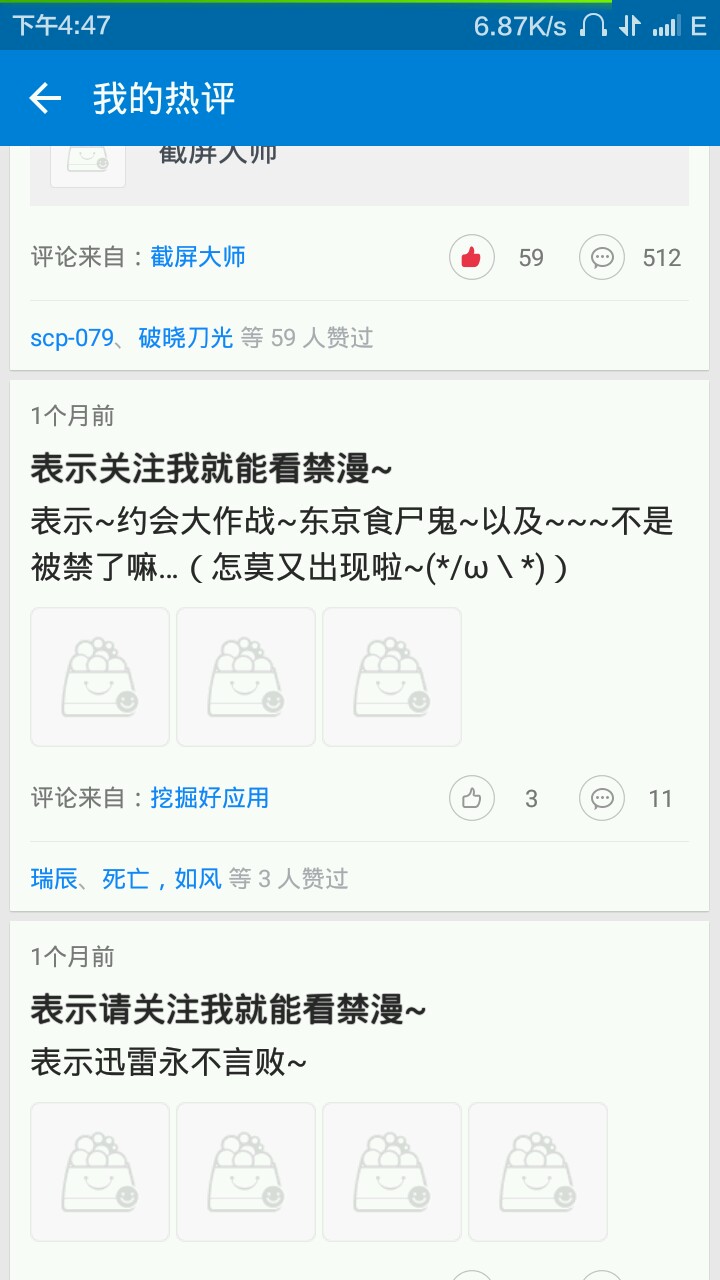This screenshot has width=720, height=1280.
Task: Open the 截屏大师 source link
Action: [198, 257]
